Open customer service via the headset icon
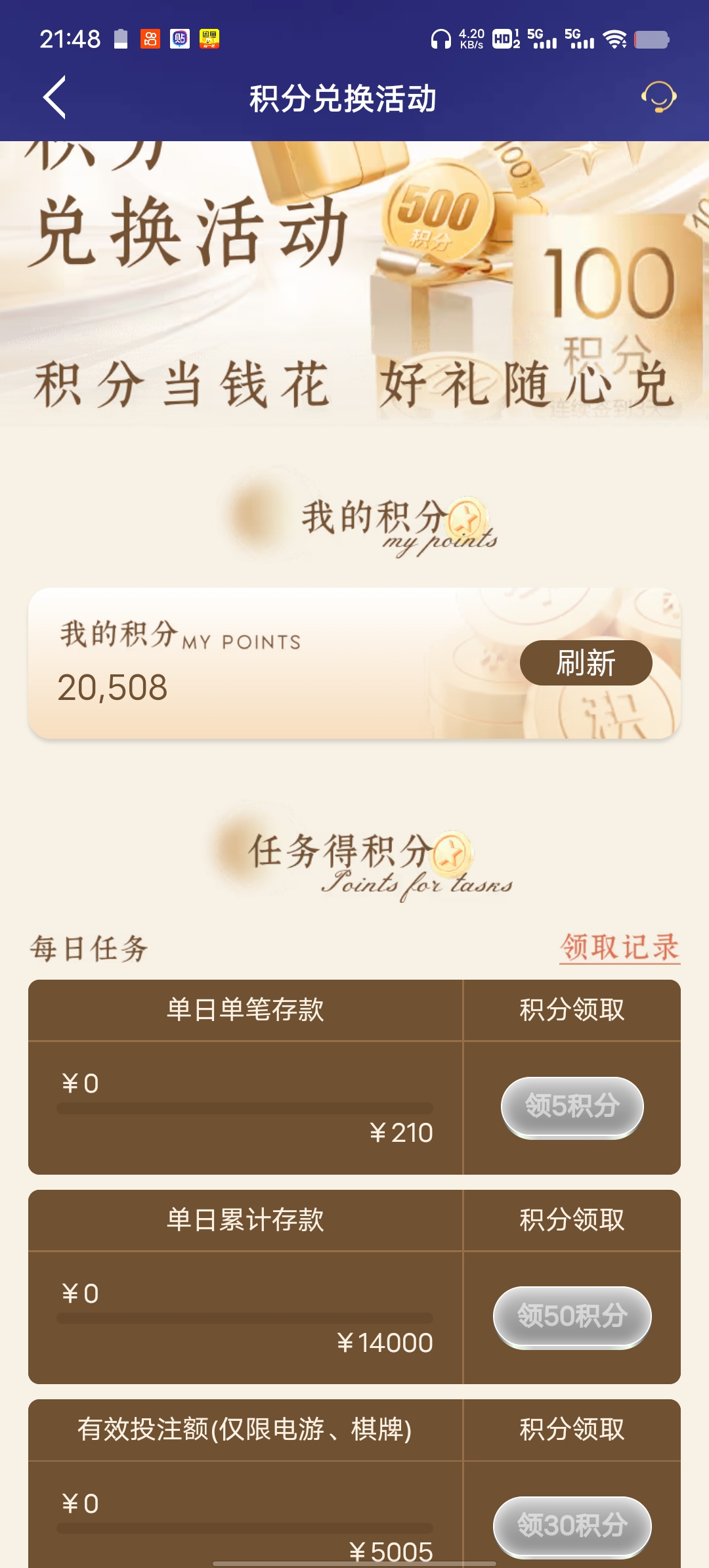This screenshot has height=1568, width=709. [658, 97]
